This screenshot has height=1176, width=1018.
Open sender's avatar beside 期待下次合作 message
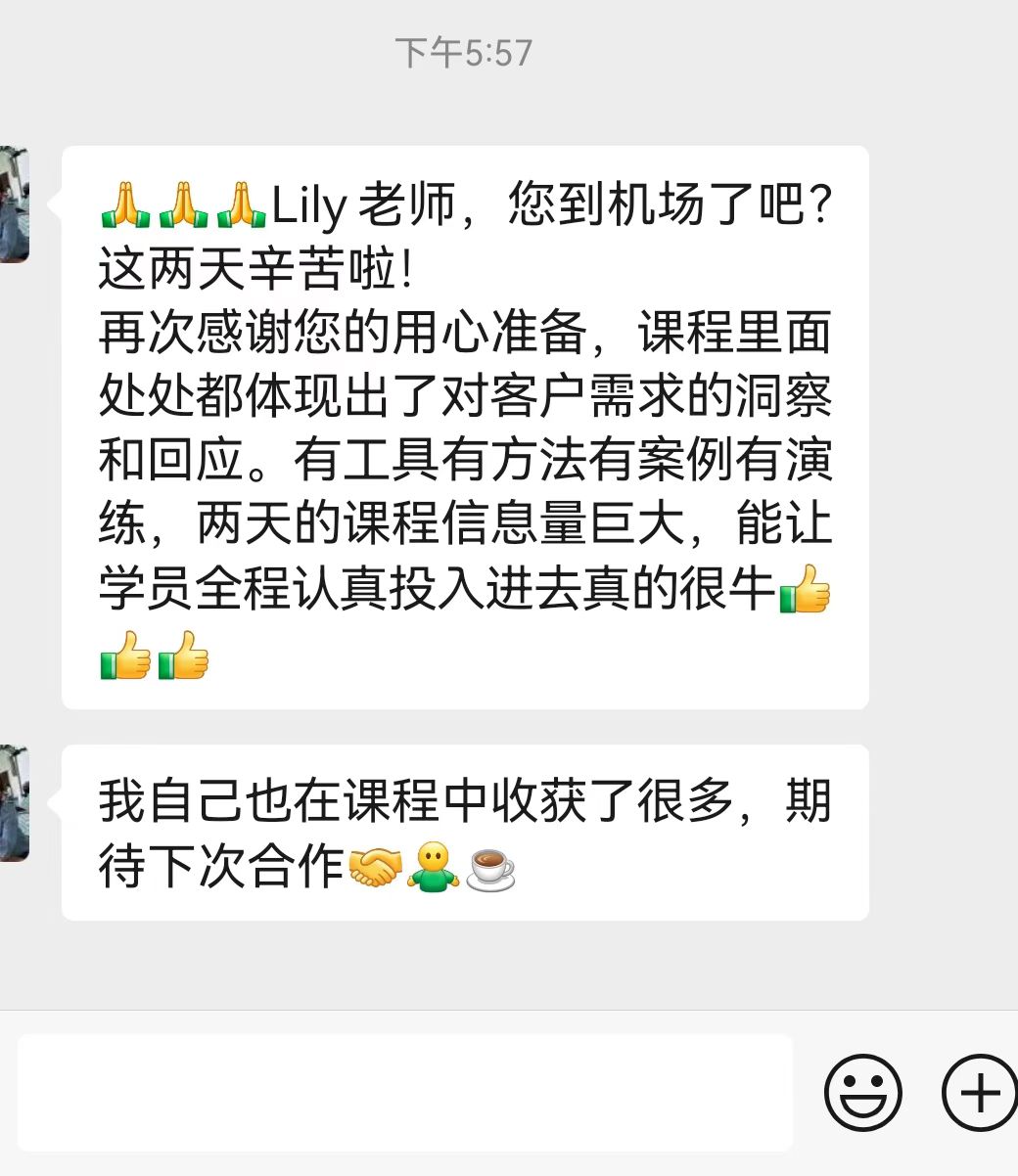coord(14,802)
